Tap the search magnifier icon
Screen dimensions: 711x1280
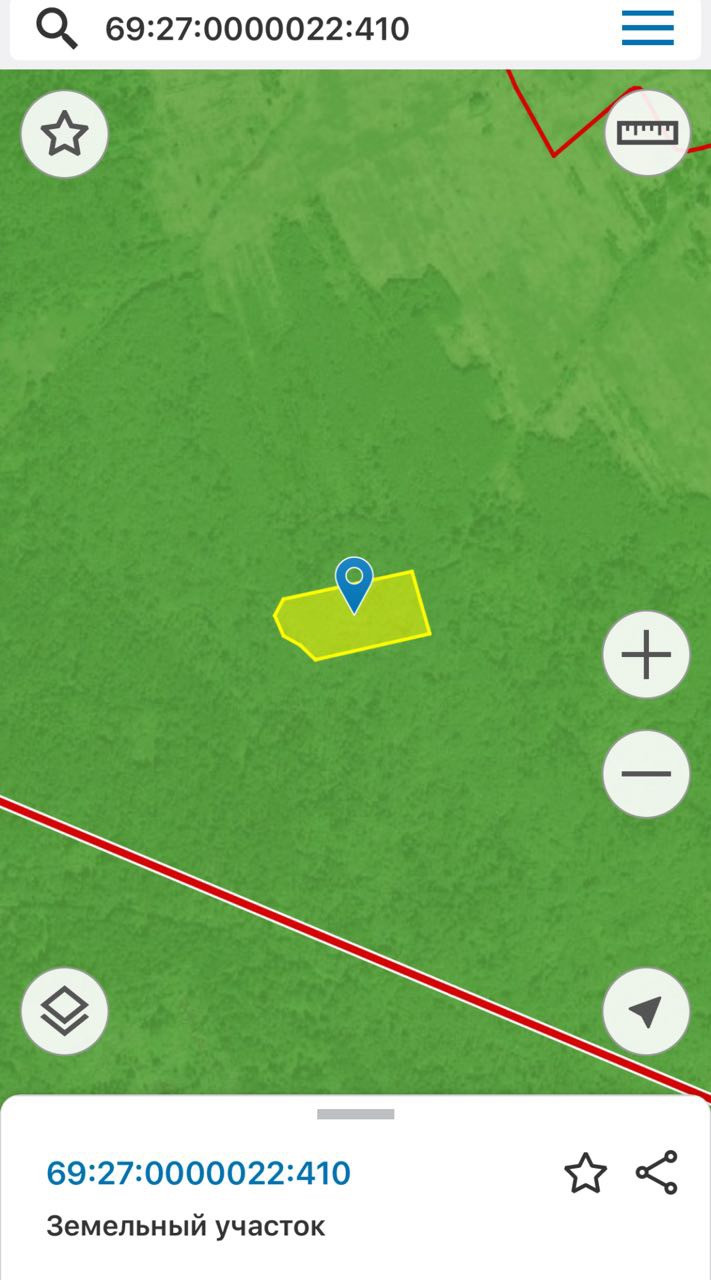(x=57, y=29)
